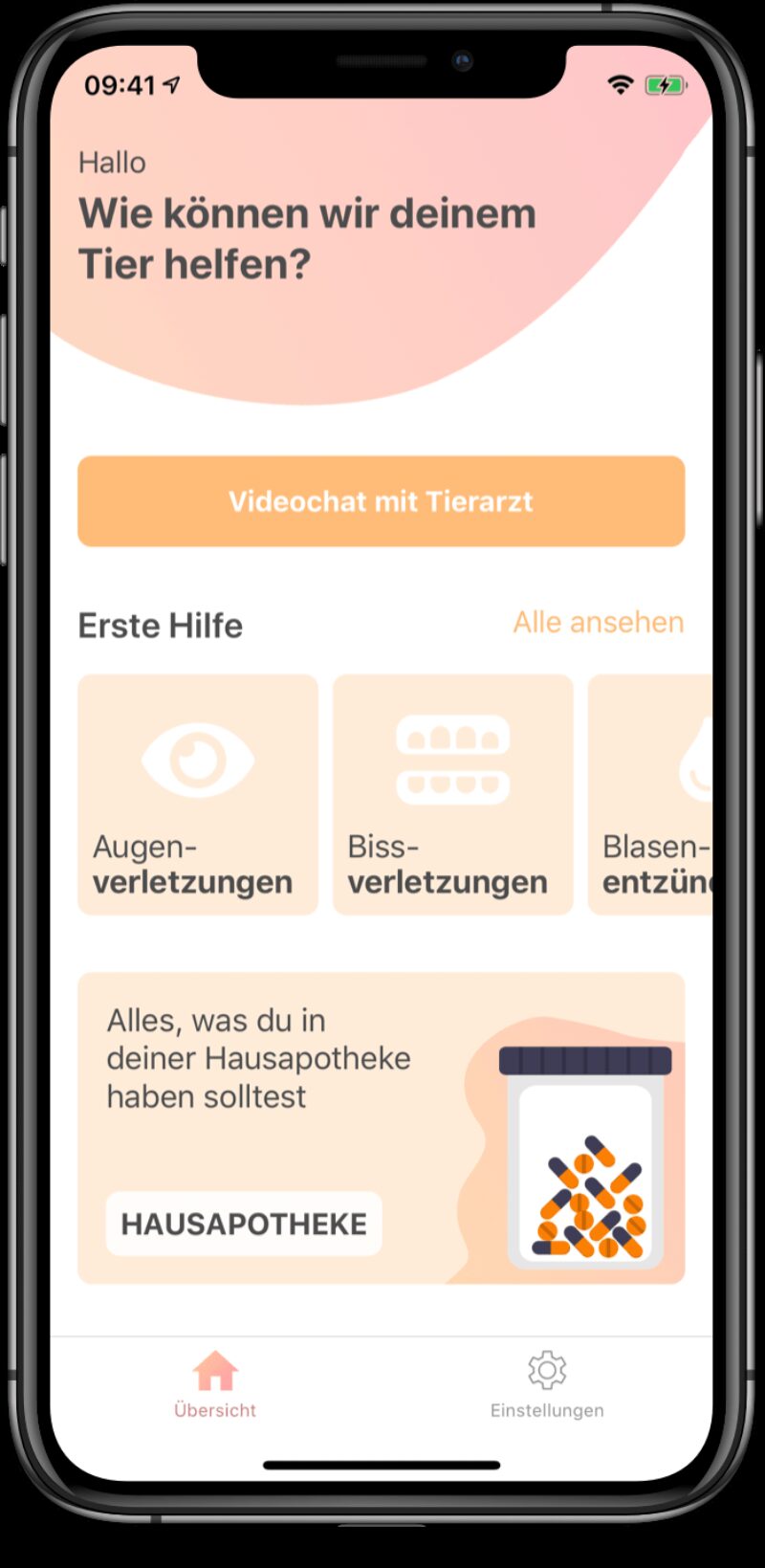The width and height of the screenshot is (765, 1568).
Task: Switch to the Einstellungen tab
Action: [x=547, y=1383]
